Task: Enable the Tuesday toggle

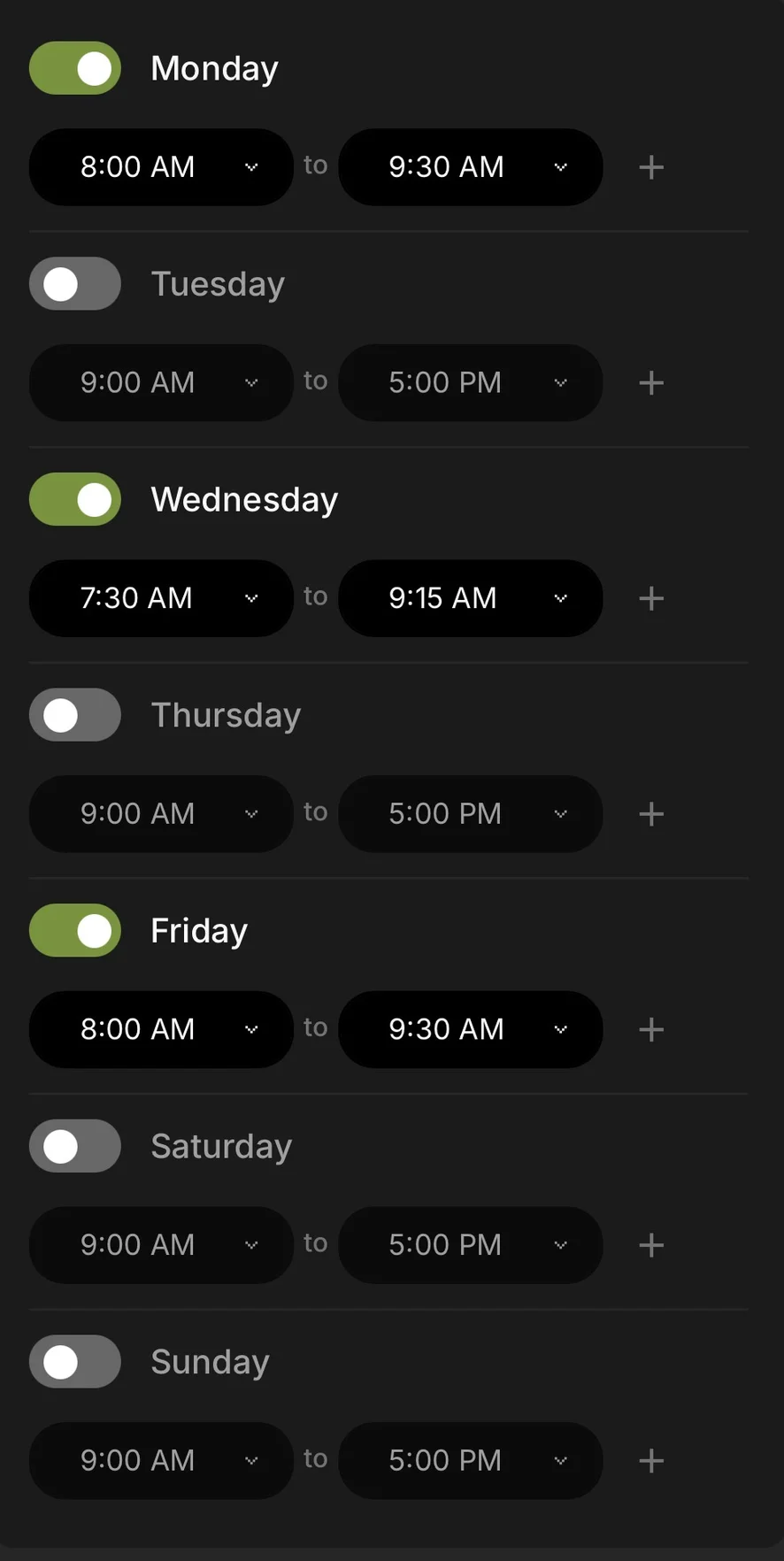Action: point(75,284)
